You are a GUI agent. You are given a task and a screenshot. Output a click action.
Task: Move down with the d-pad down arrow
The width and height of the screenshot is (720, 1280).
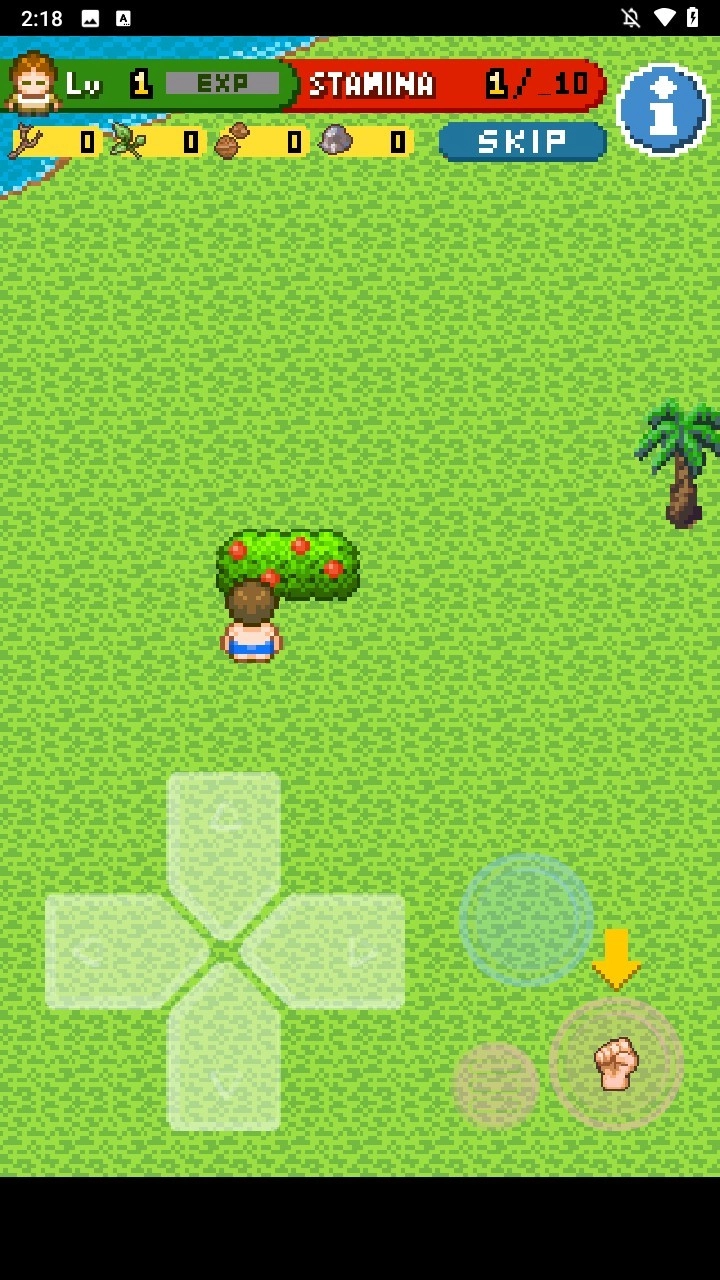pyautogui.click(x=224, y=1060)
